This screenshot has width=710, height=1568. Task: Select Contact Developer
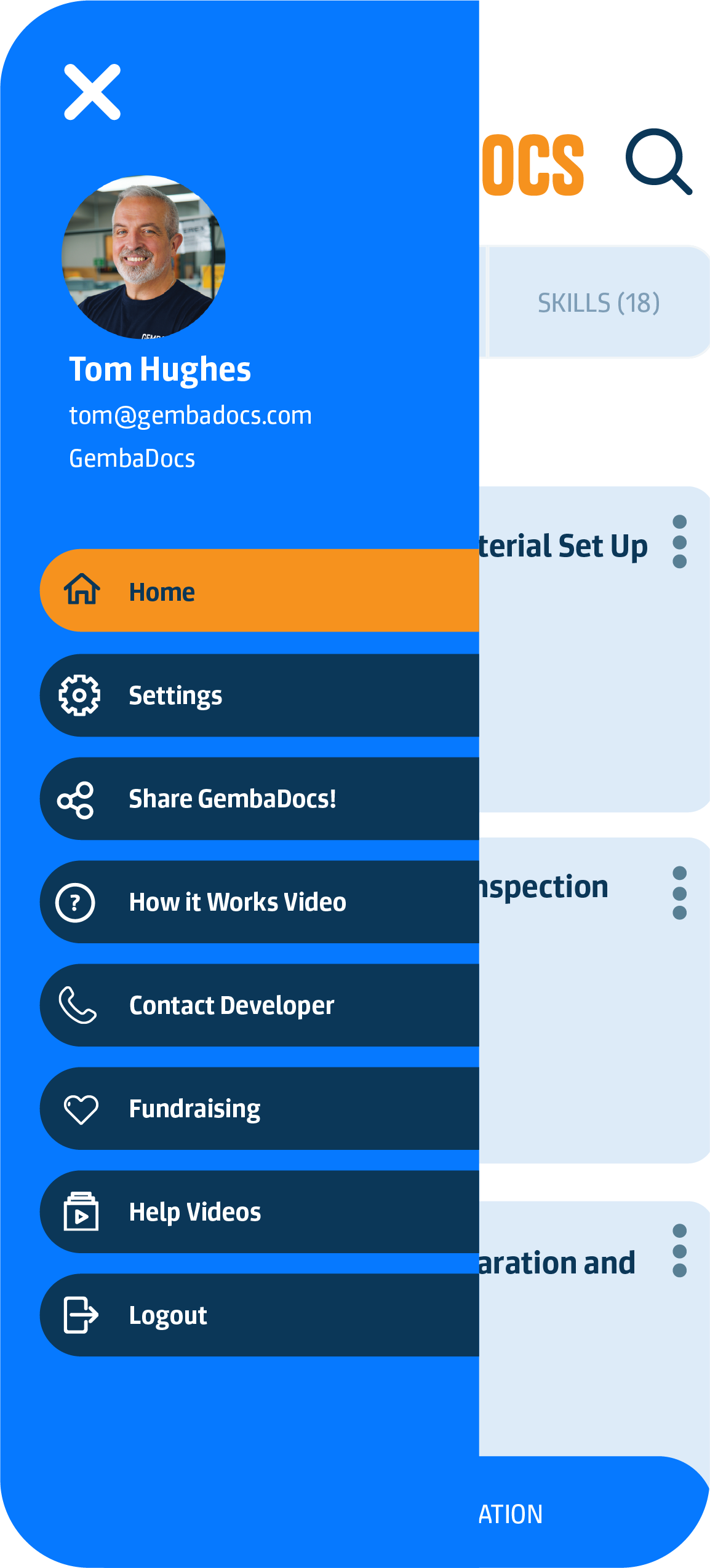[258, 1005]
